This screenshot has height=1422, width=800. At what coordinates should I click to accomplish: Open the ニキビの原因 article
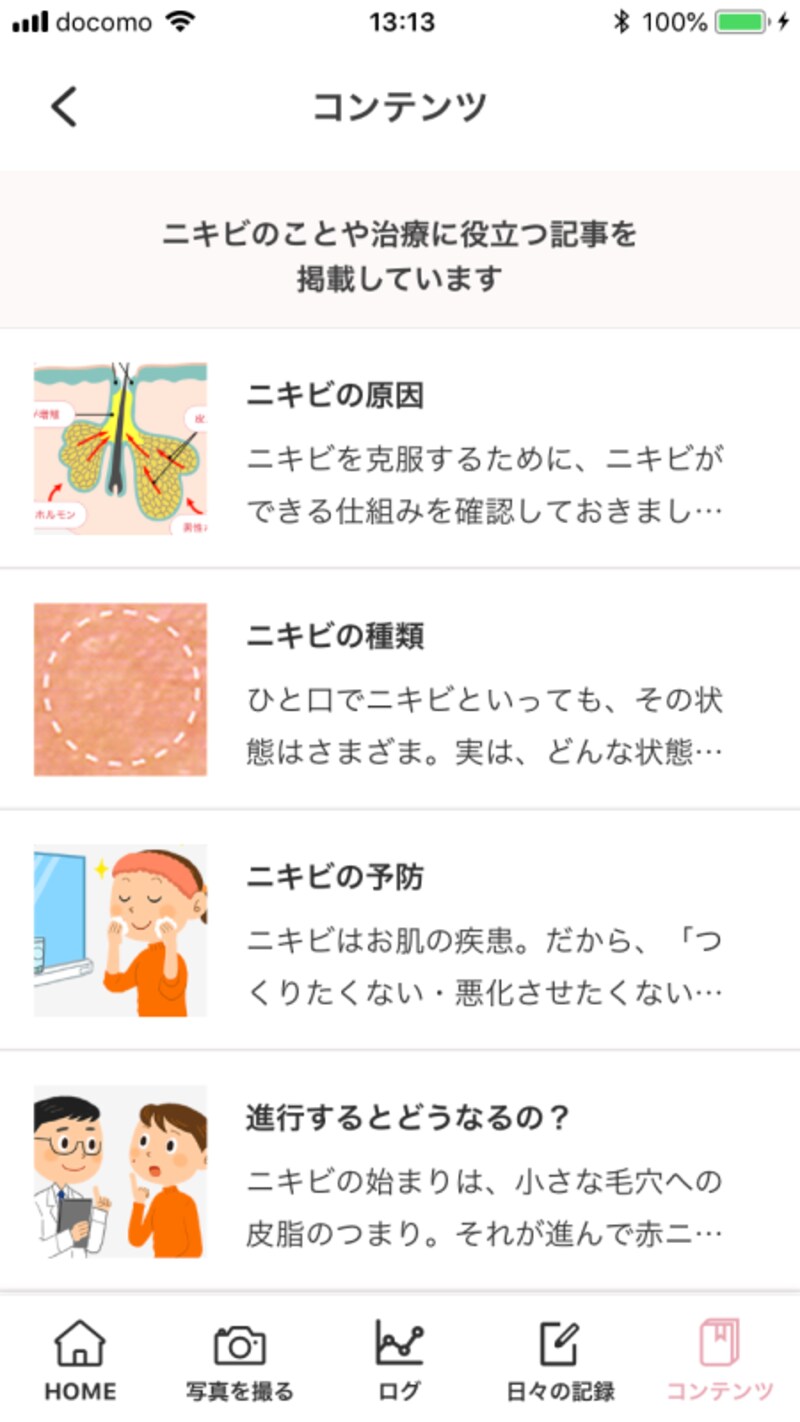pos(335,394)
